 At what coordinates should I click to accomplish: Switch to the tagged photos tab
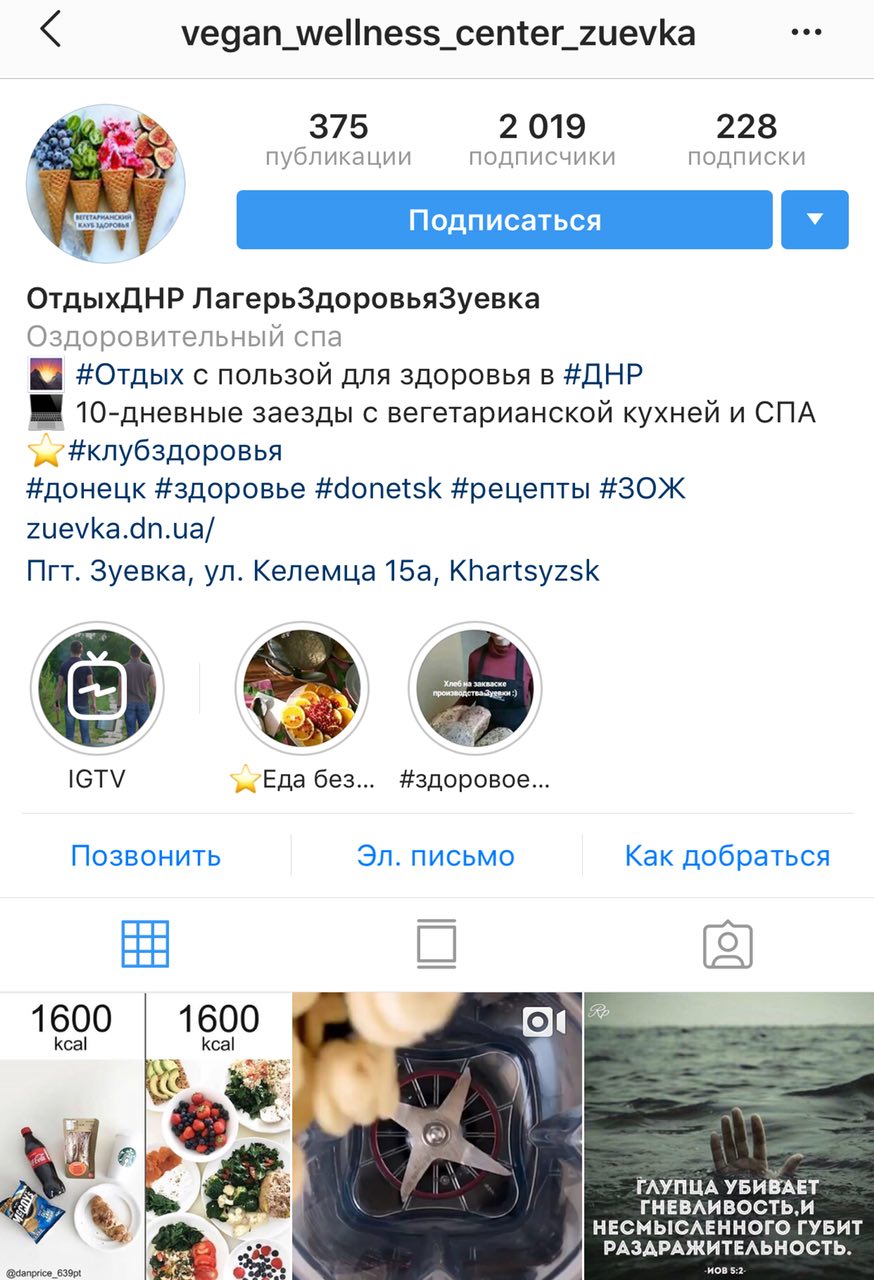[727, 943]
